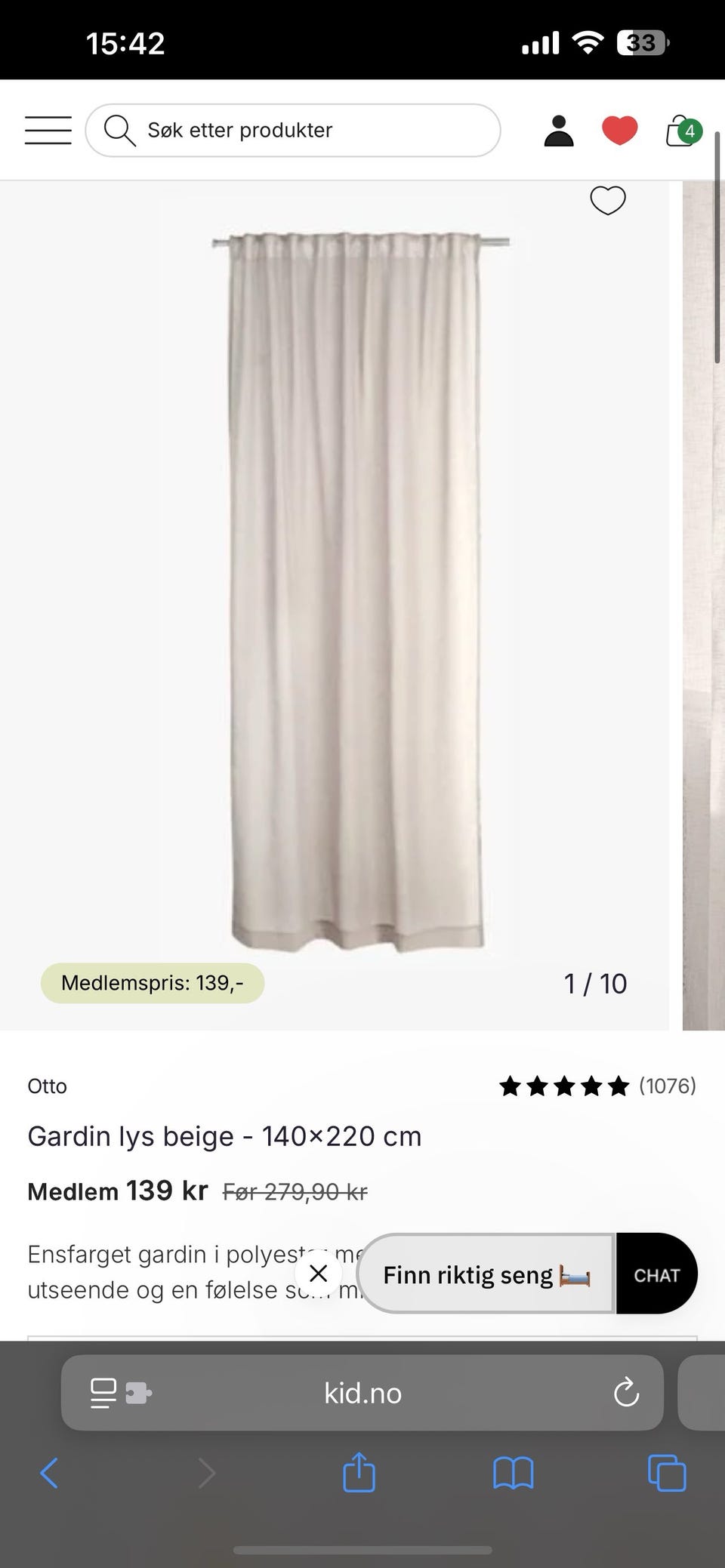Image resolution: width=725 pixels, height=1568 pixels.
Task: Navigate back with Safari back arrow
Action: coord(48,1472)
